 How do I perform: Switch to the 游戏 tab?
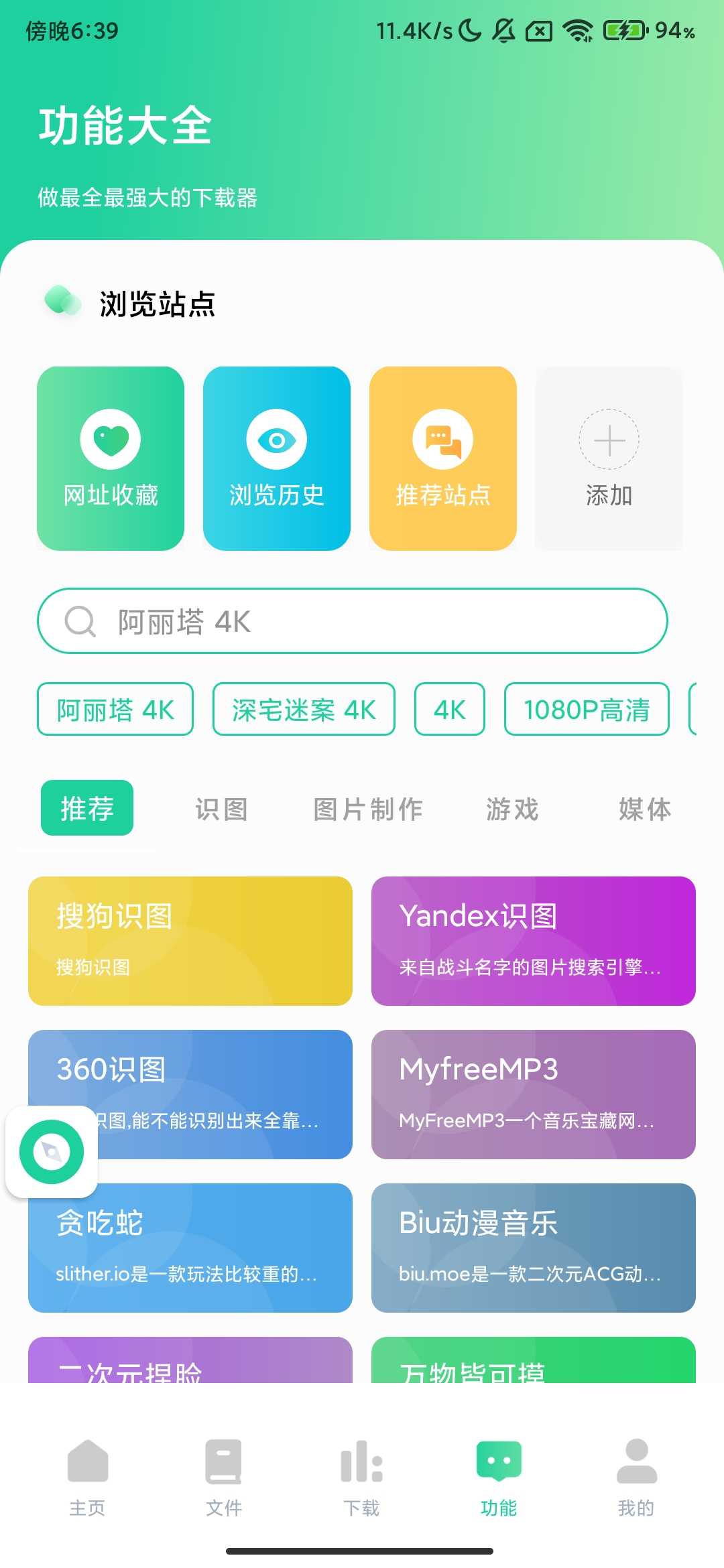pos(512,809)
